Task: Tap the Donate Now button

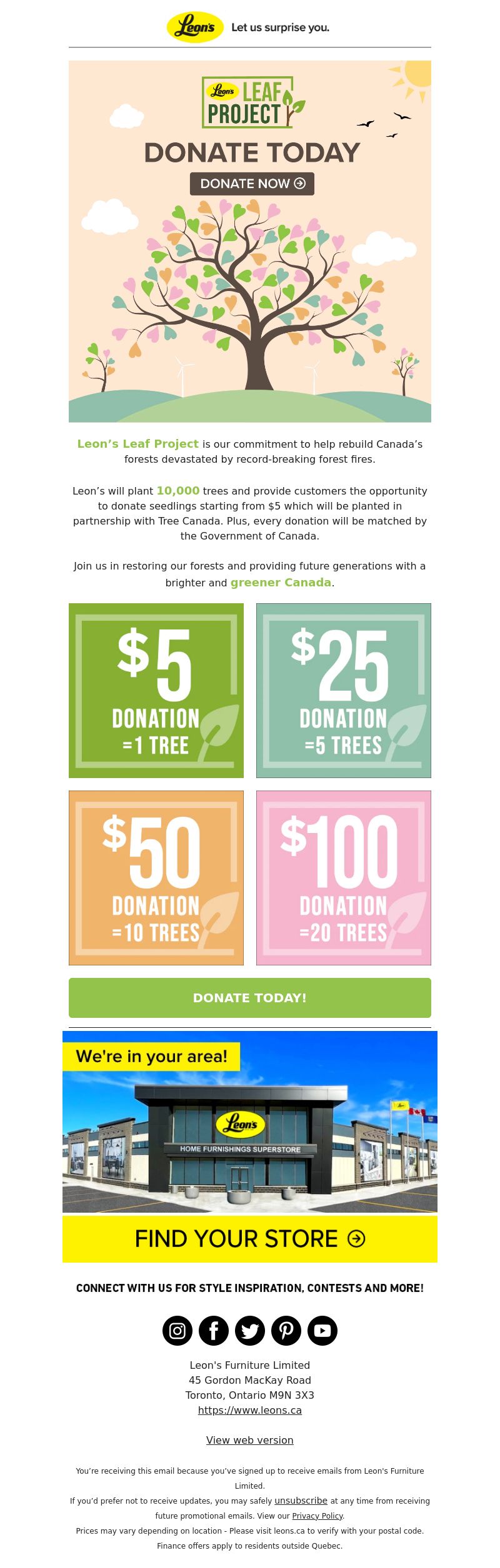Action: 252,184
